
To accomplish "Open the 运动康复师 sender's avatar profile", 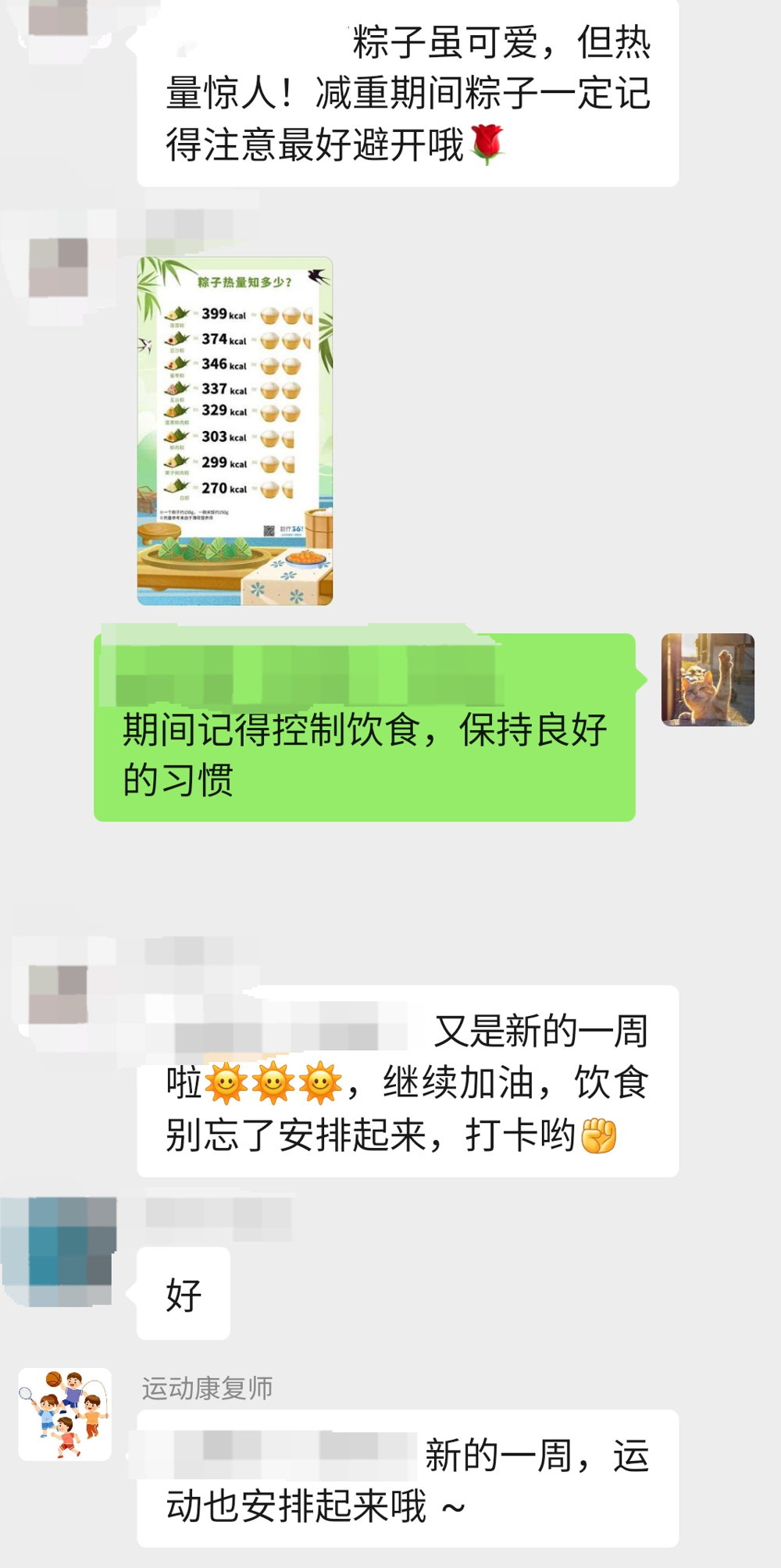I will click(x=65, y=1414).
